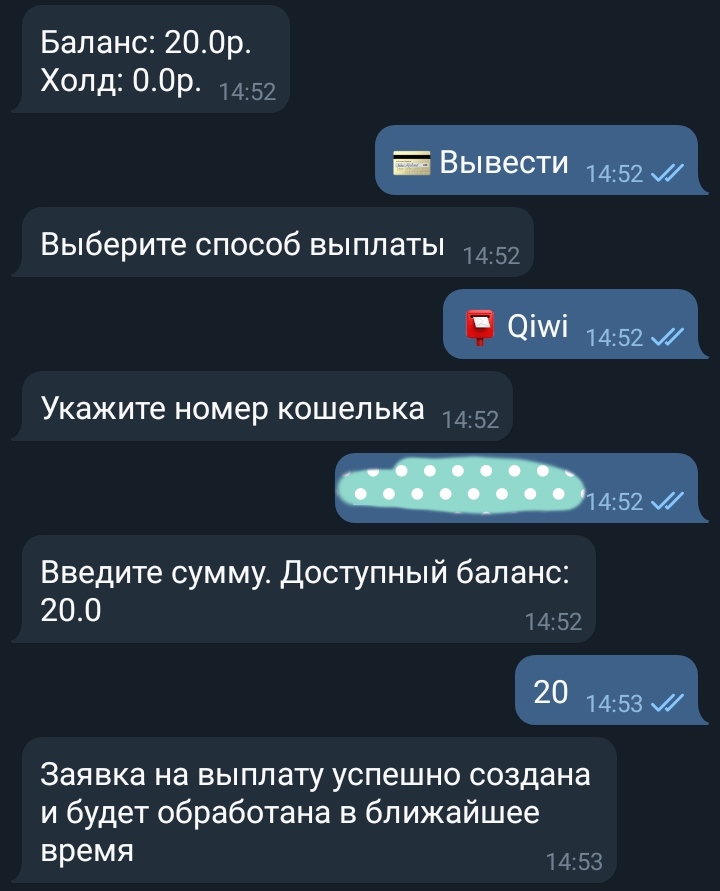Tap the 'Заявка на выплату успешно создана' message
Image resolution: width=720 pixels, height=891 pixels.
pos(315,812)
